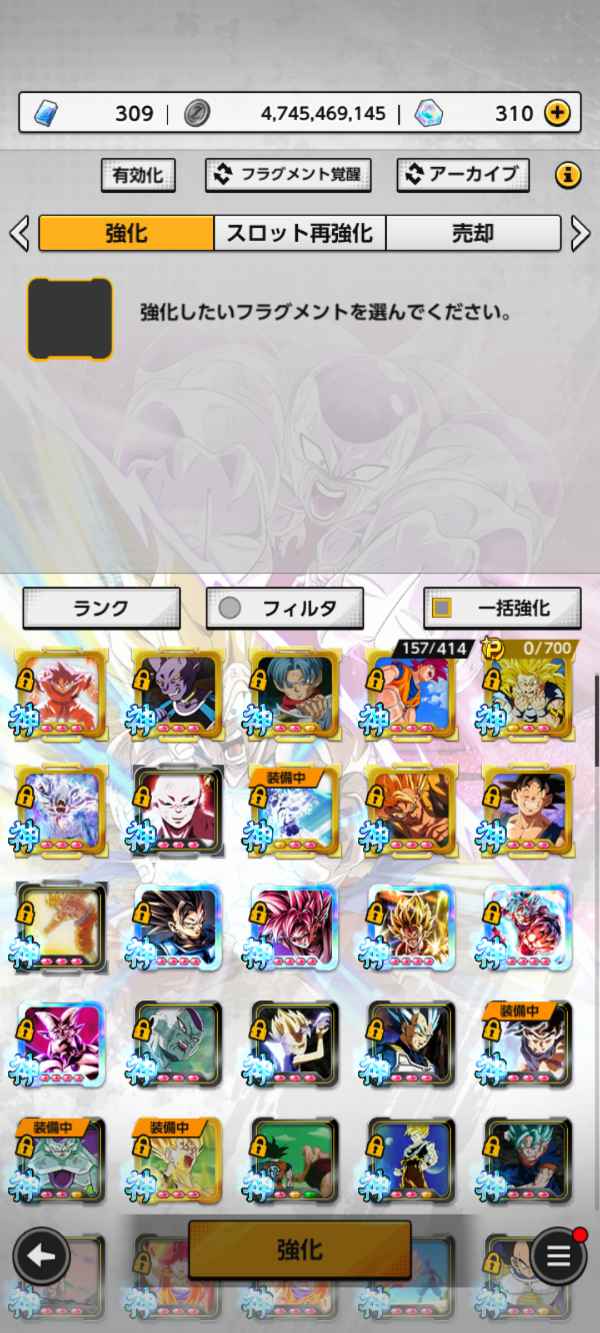Tap the plus icon to add crystals
600x1333 pixels.
557,113
